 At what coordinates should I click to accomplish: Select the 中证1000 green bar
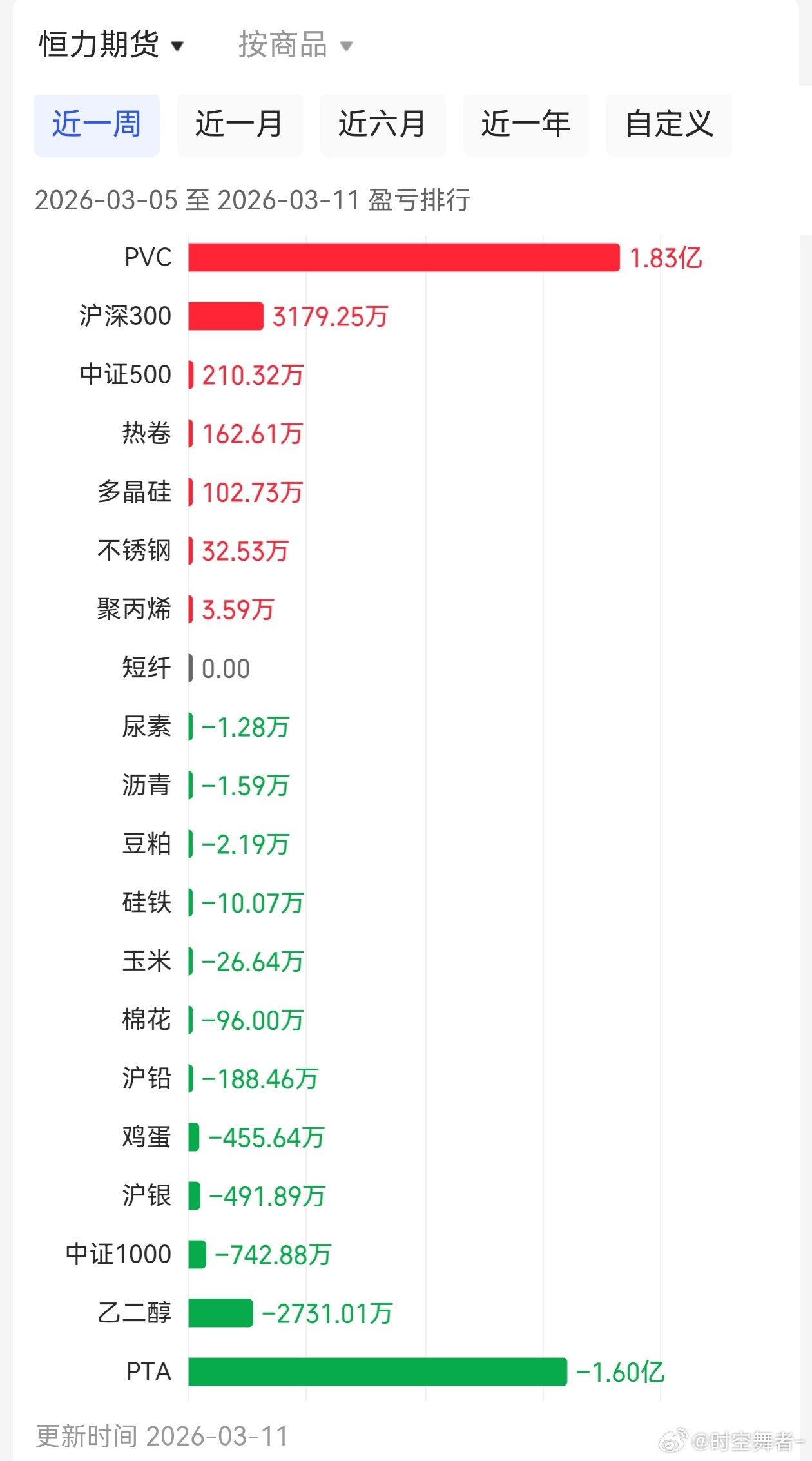[195, 1254]
